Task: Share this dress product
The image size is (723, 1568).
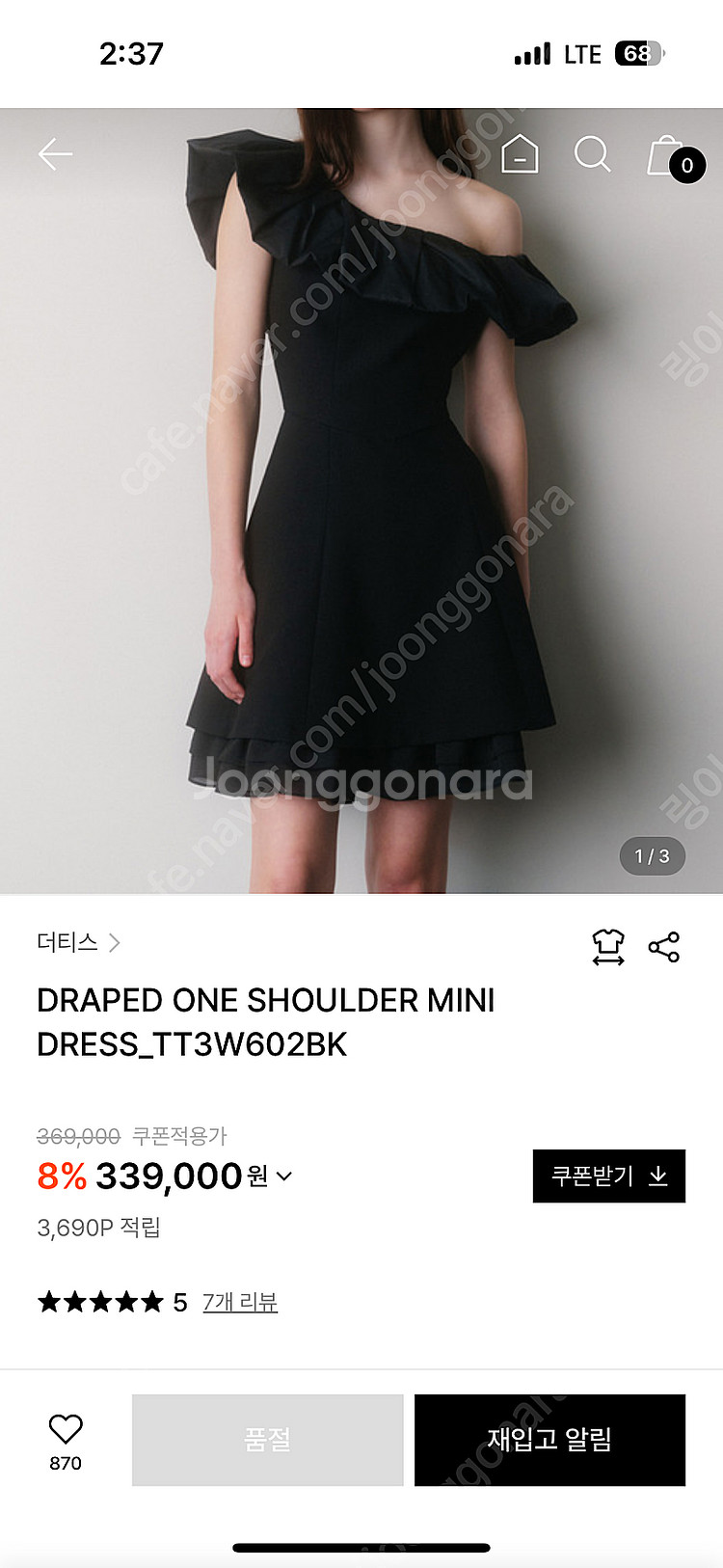Action: pyautogui.click(x=664, y=947)
